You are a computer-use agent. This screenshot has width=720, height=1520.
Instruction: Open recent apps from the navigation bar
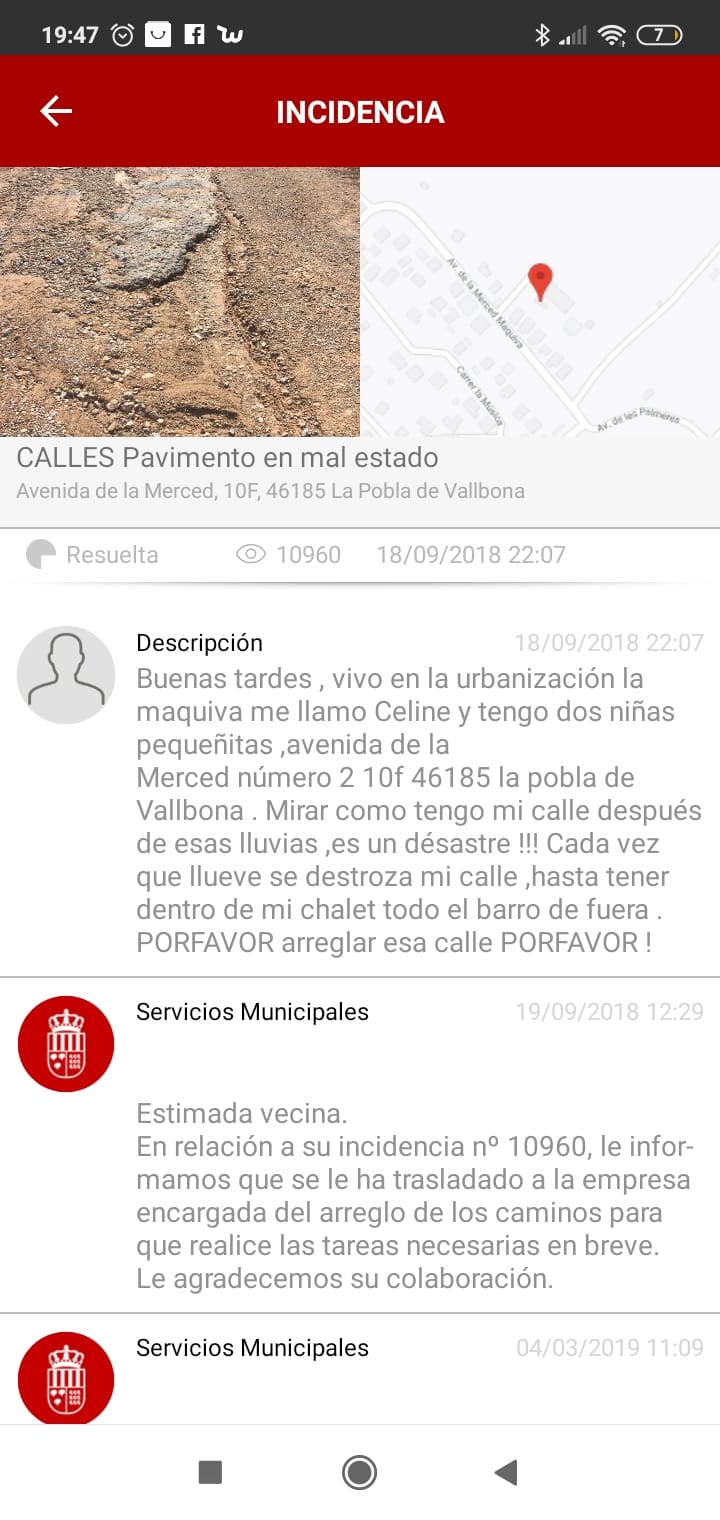[x=210, y=1471]
